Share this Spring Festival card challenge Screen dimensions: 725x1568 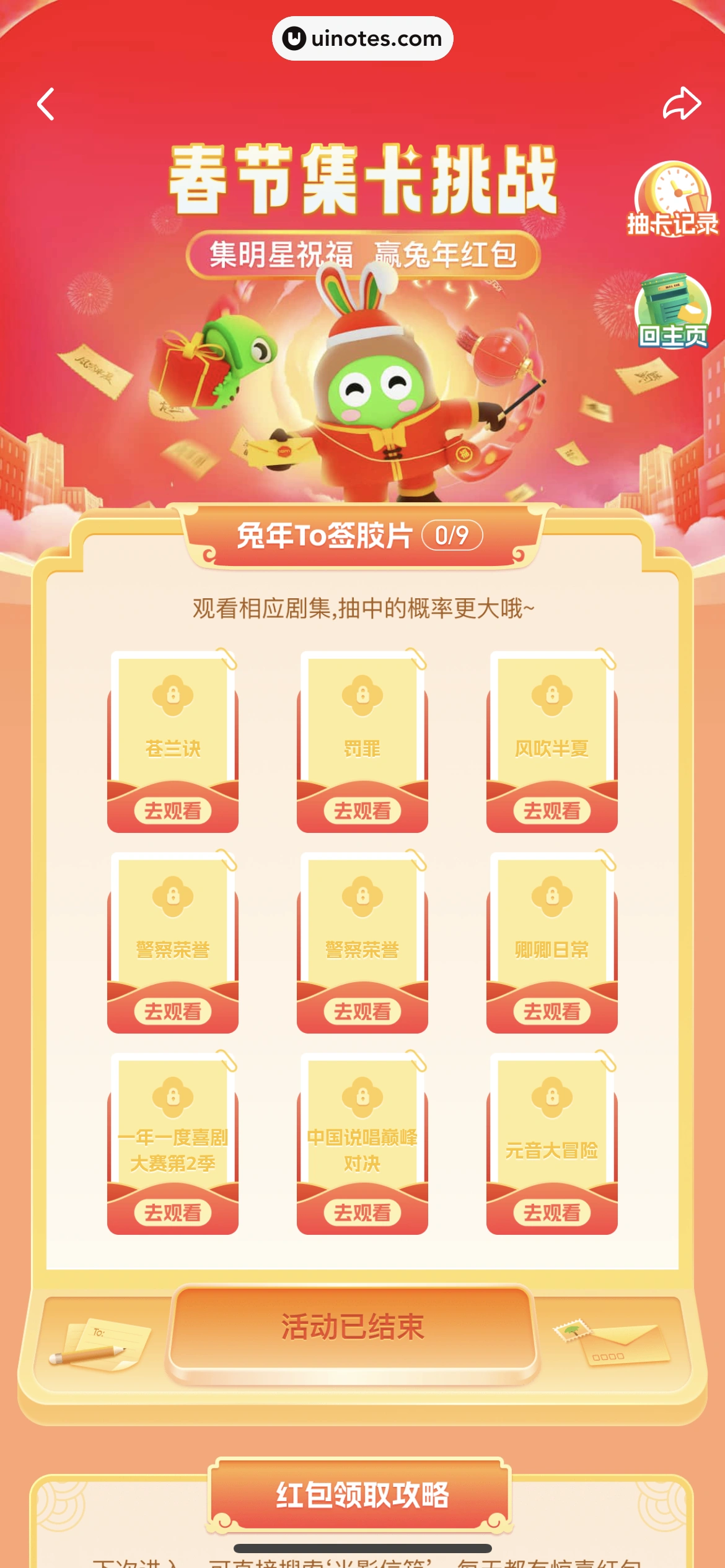pos(681,103)
